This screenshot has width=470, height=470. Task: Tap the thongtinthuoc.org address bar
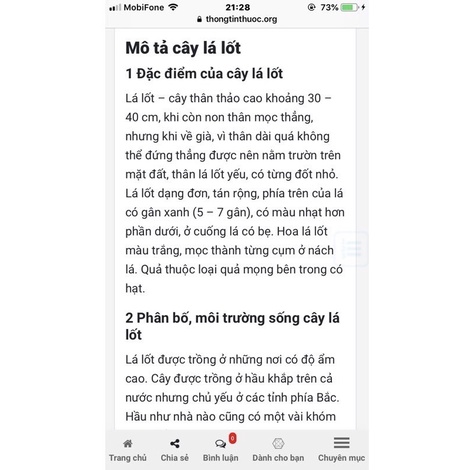pyautogui.click(x=237, y=19)
